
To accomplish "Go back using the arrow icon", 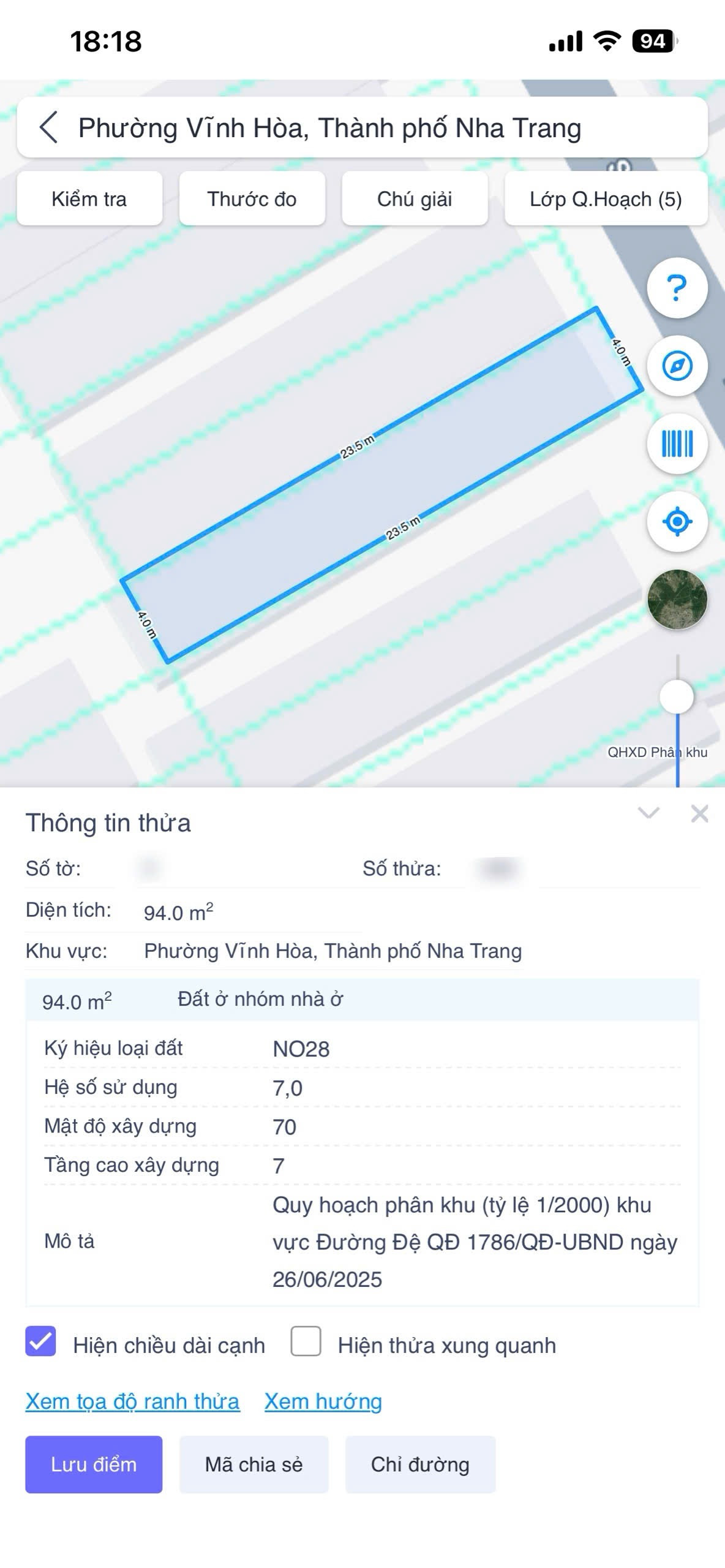I will (49, 127).
